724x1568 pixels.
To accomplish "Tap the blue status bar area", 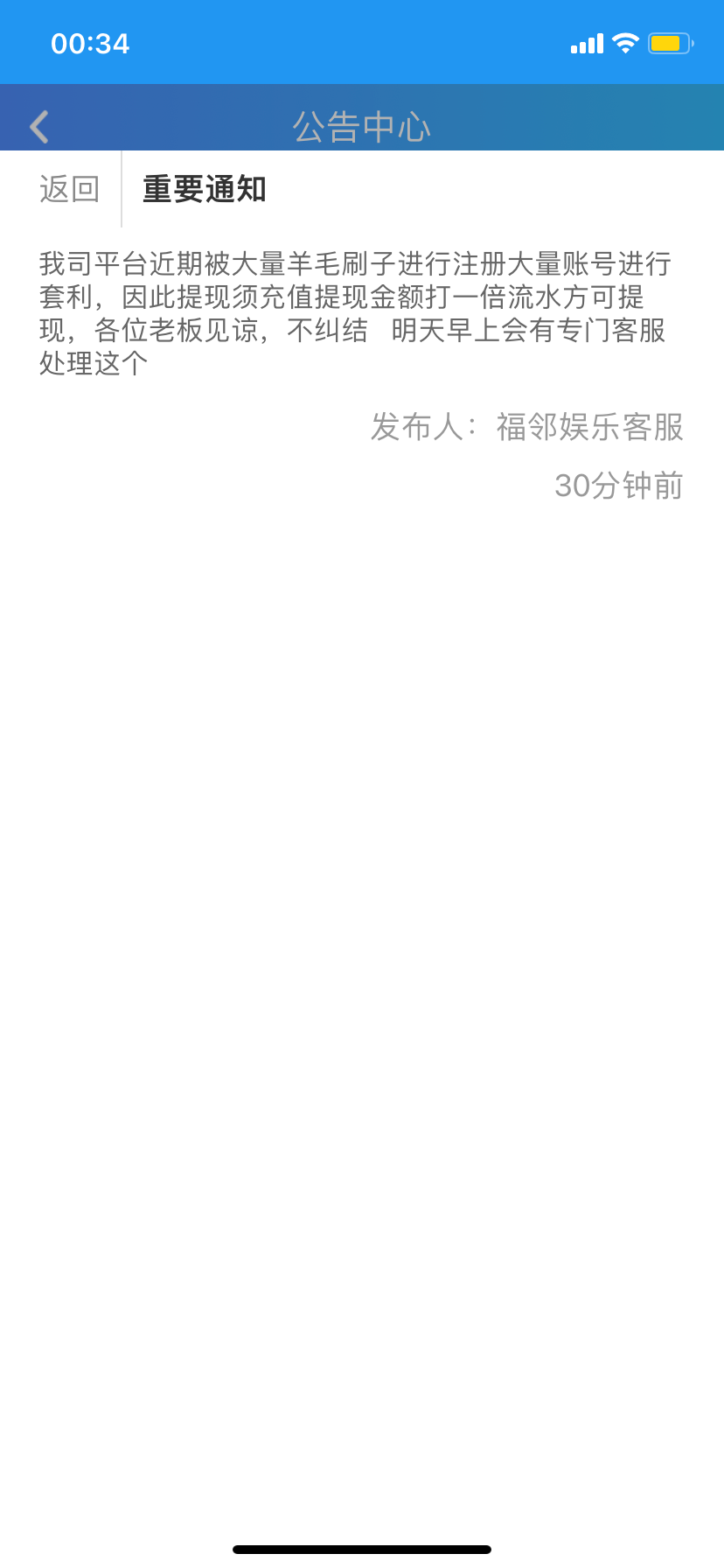I will (x=362, y=40).
